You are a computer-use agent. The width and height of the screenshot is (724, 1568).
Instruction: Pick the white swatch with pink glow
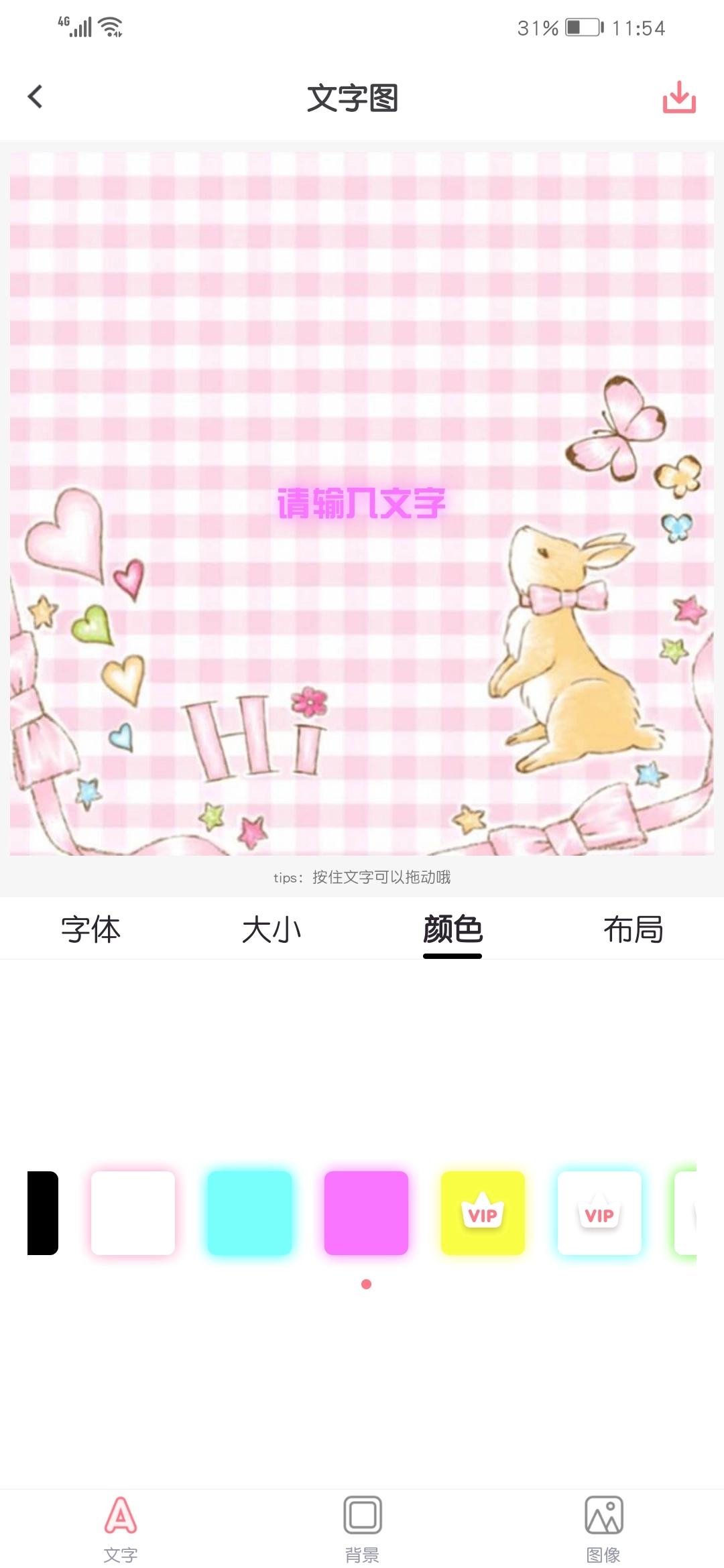click(x=133, y=1213)
